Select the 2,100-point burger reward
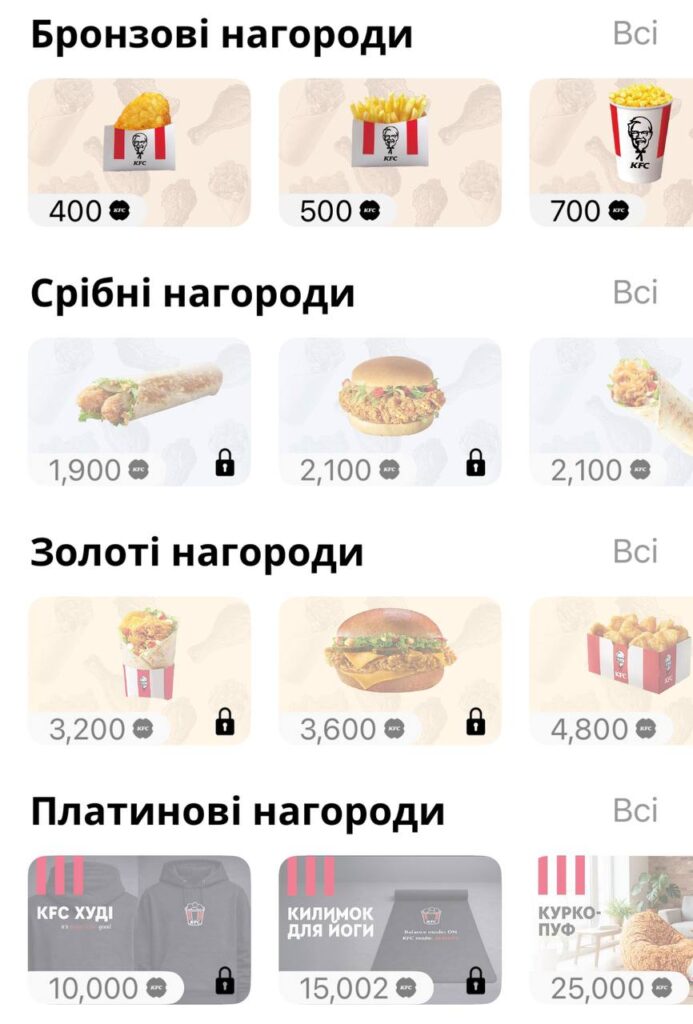 coord(389,411)
